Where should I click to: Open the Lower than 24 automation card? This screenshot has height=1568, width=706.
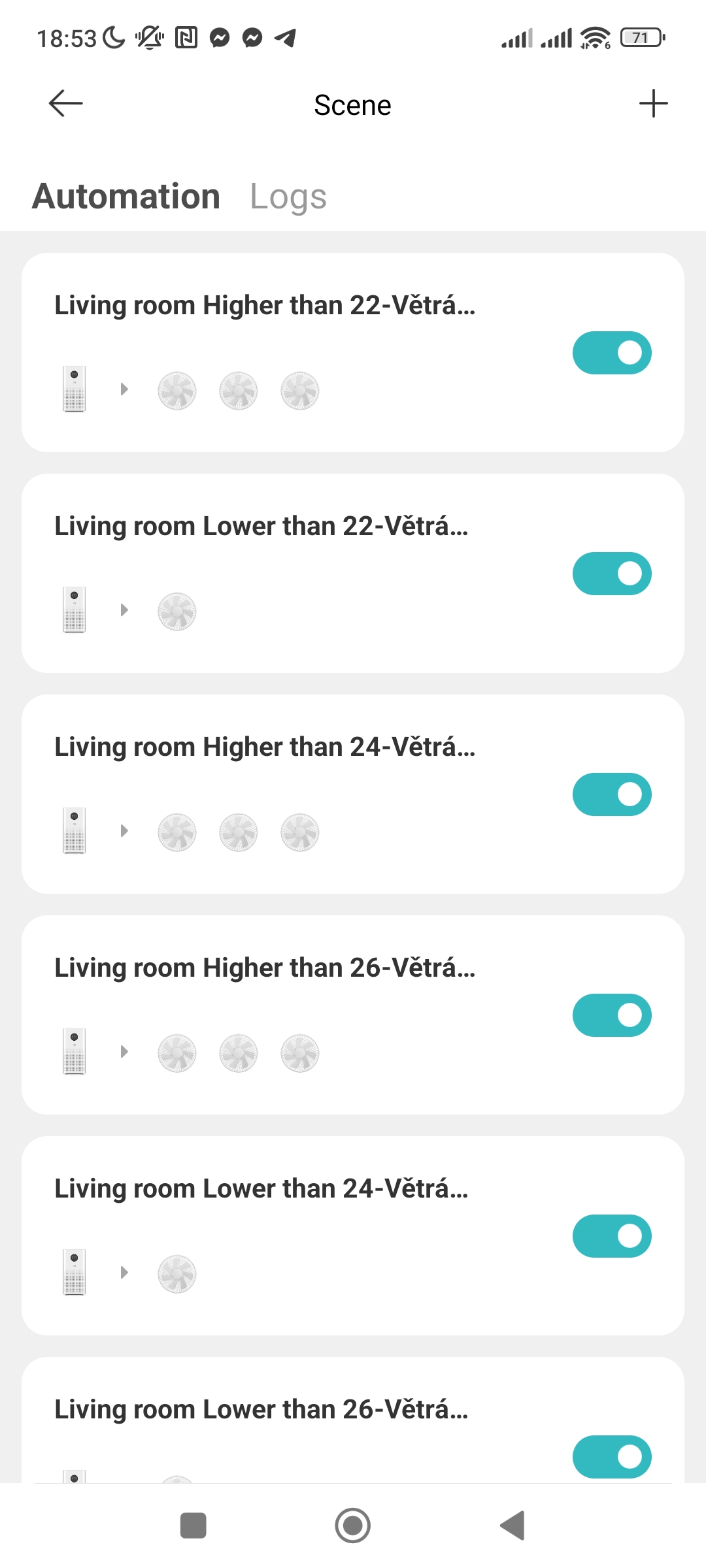(x=261, y=1189)
